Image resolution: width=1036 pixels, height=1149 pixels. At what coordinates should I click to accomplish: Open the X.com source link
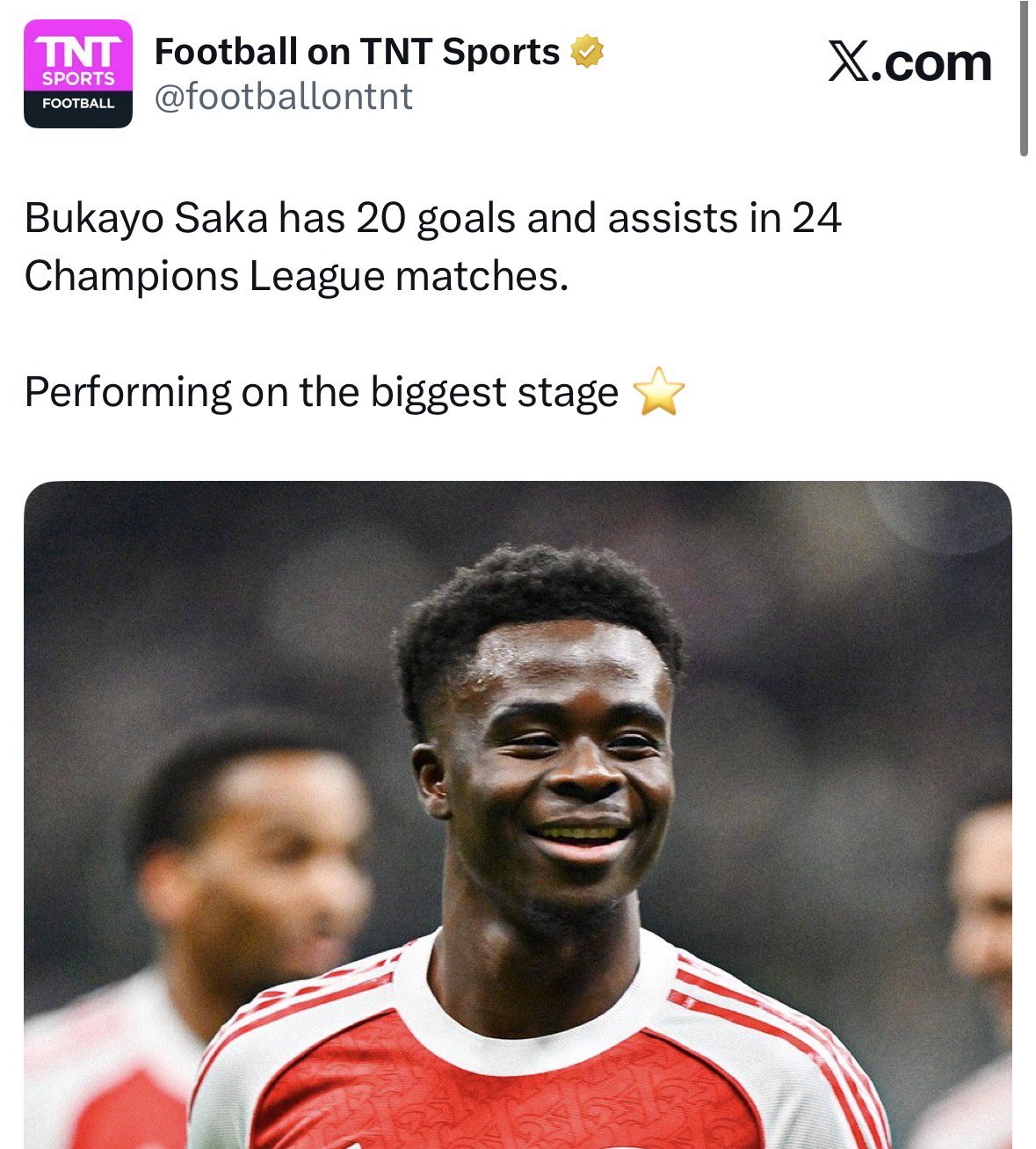(x=909, y=63)
